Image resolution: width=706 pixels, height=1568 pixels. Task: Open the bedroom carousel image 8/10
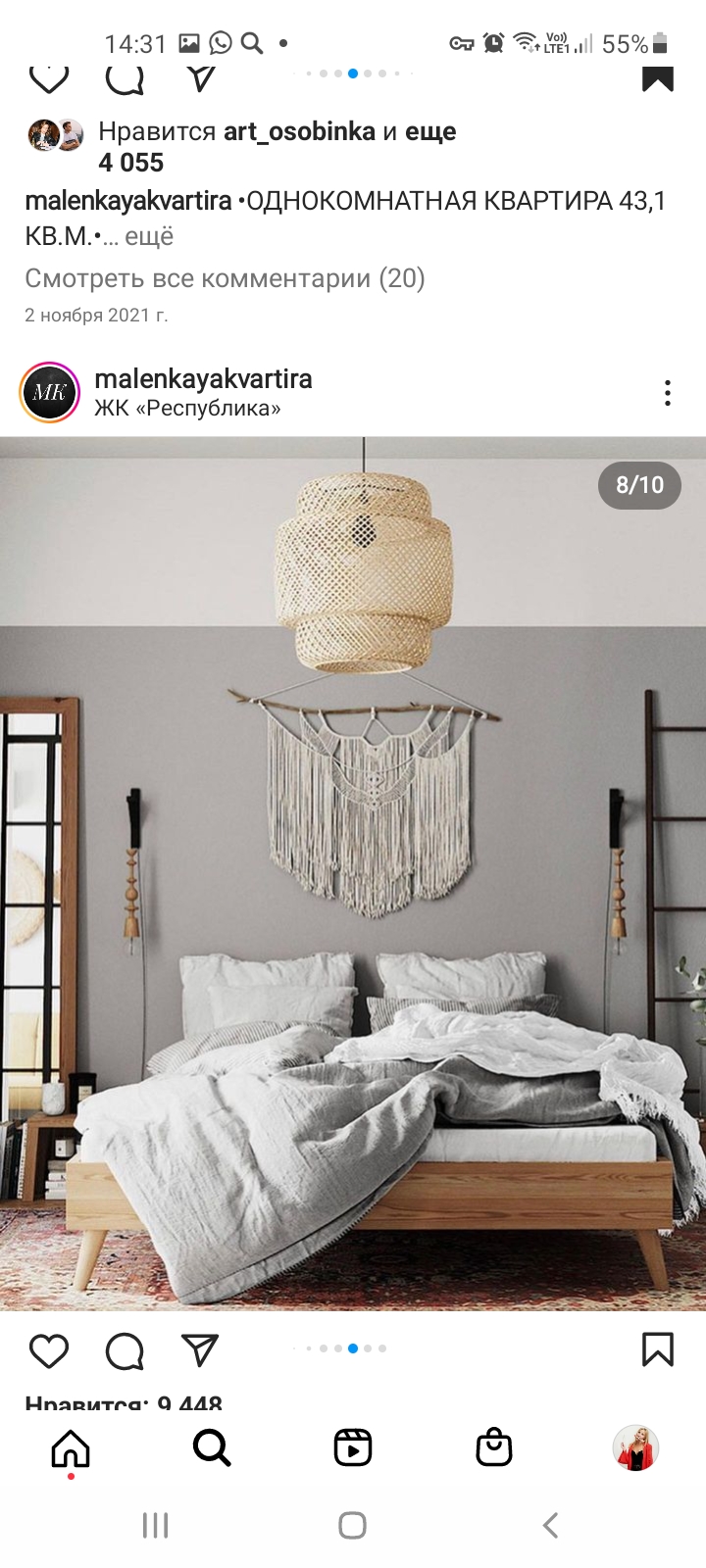[x=353, y=873]
